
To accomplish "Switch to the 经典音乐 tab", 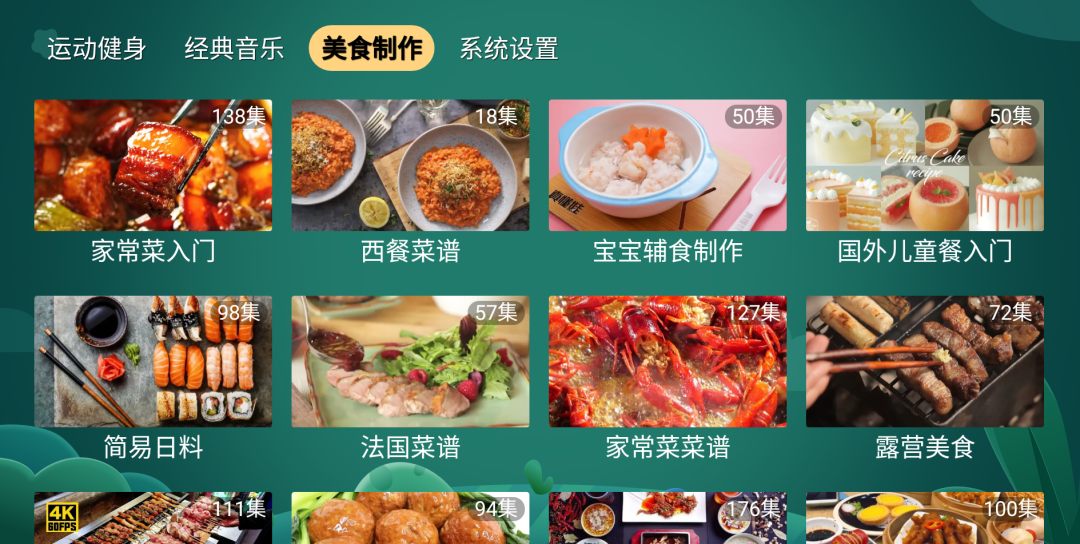I will 234,48.
